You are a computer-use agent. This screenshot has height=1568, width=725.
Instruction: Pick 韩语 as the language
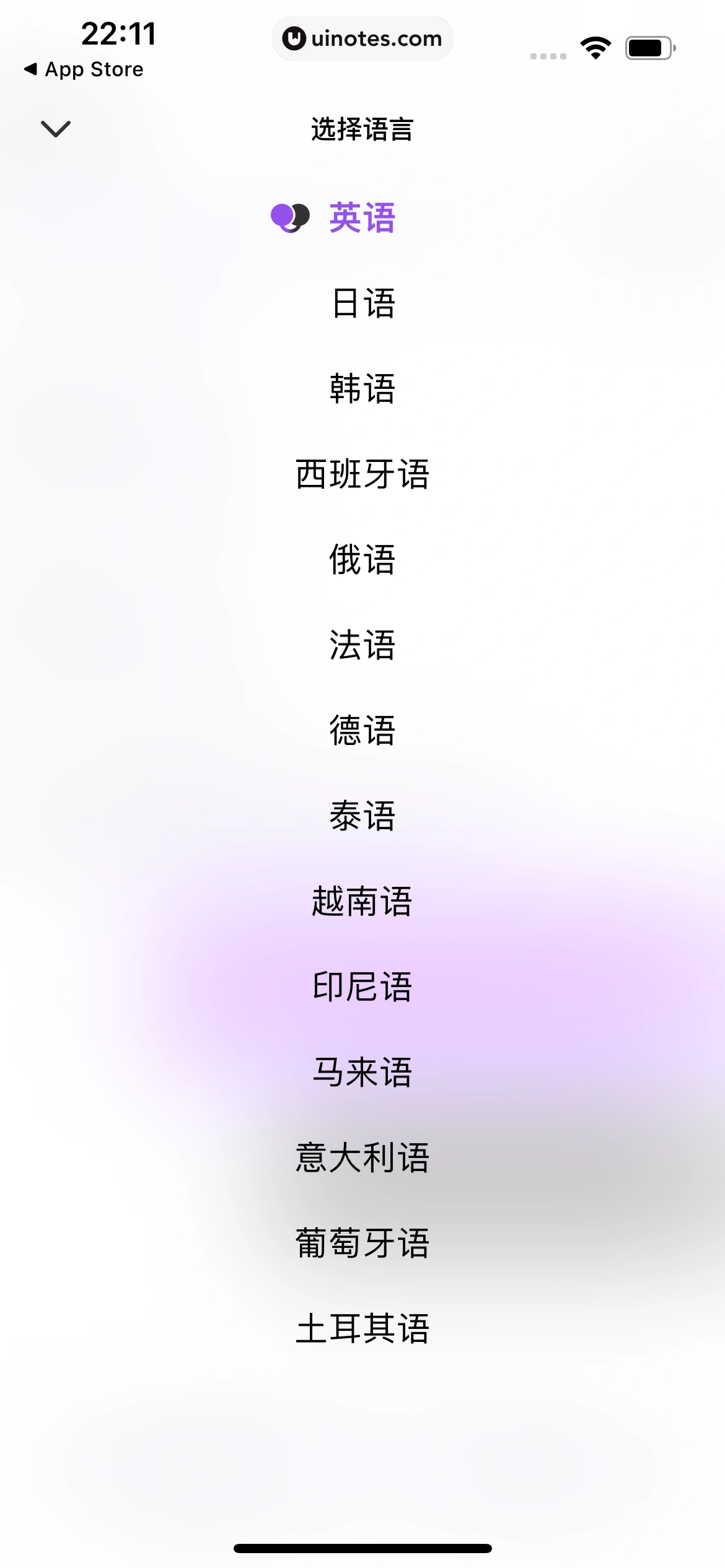tap(362, 389)
